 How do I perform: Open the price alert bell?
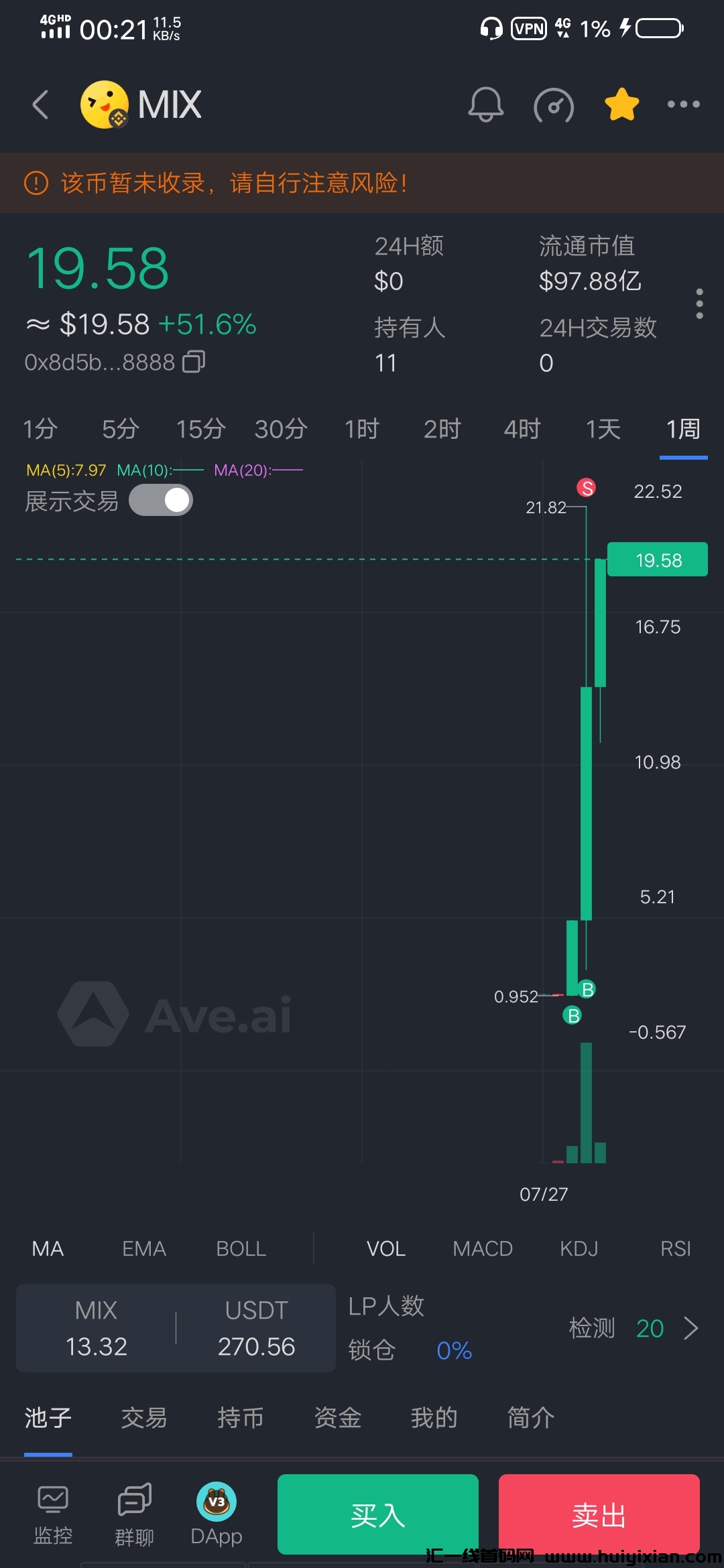[x=485, y=105]
